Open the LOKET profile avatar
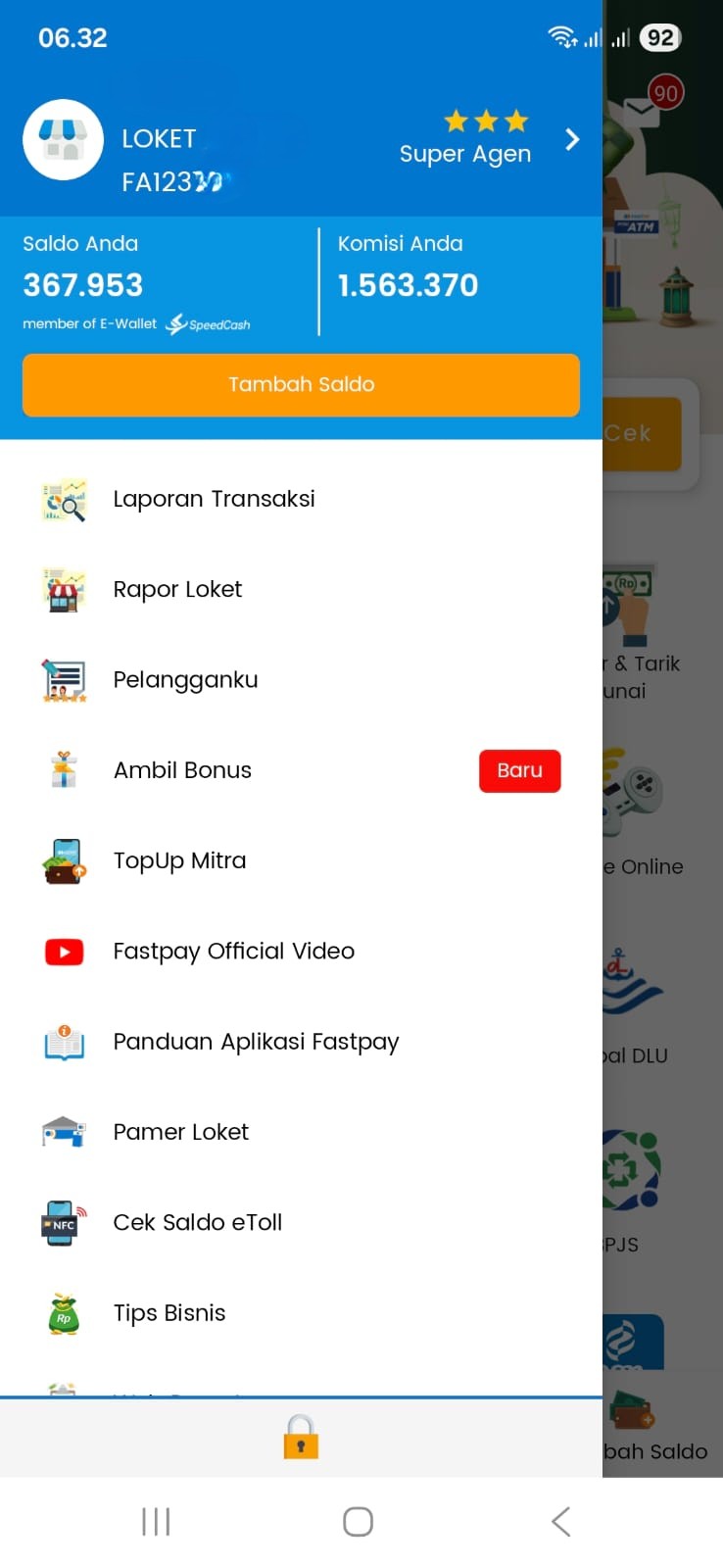 63,139
